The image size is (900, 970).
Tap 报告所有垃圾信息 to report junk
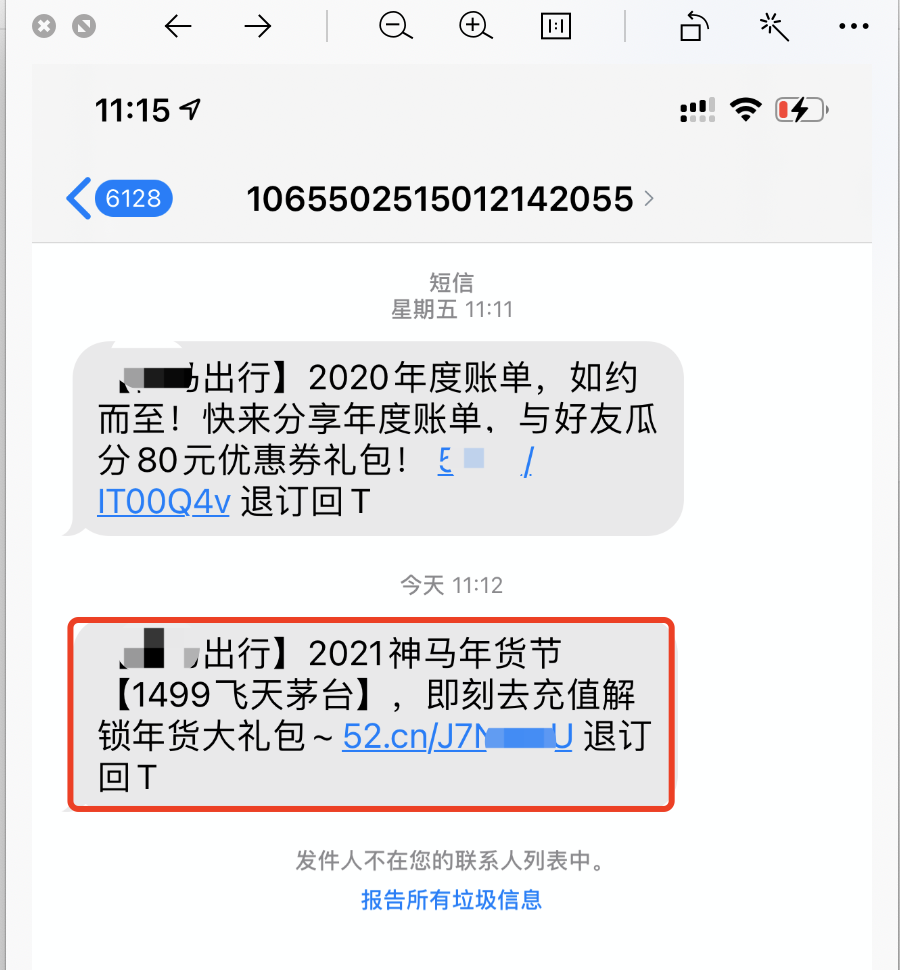coord(451,899)
